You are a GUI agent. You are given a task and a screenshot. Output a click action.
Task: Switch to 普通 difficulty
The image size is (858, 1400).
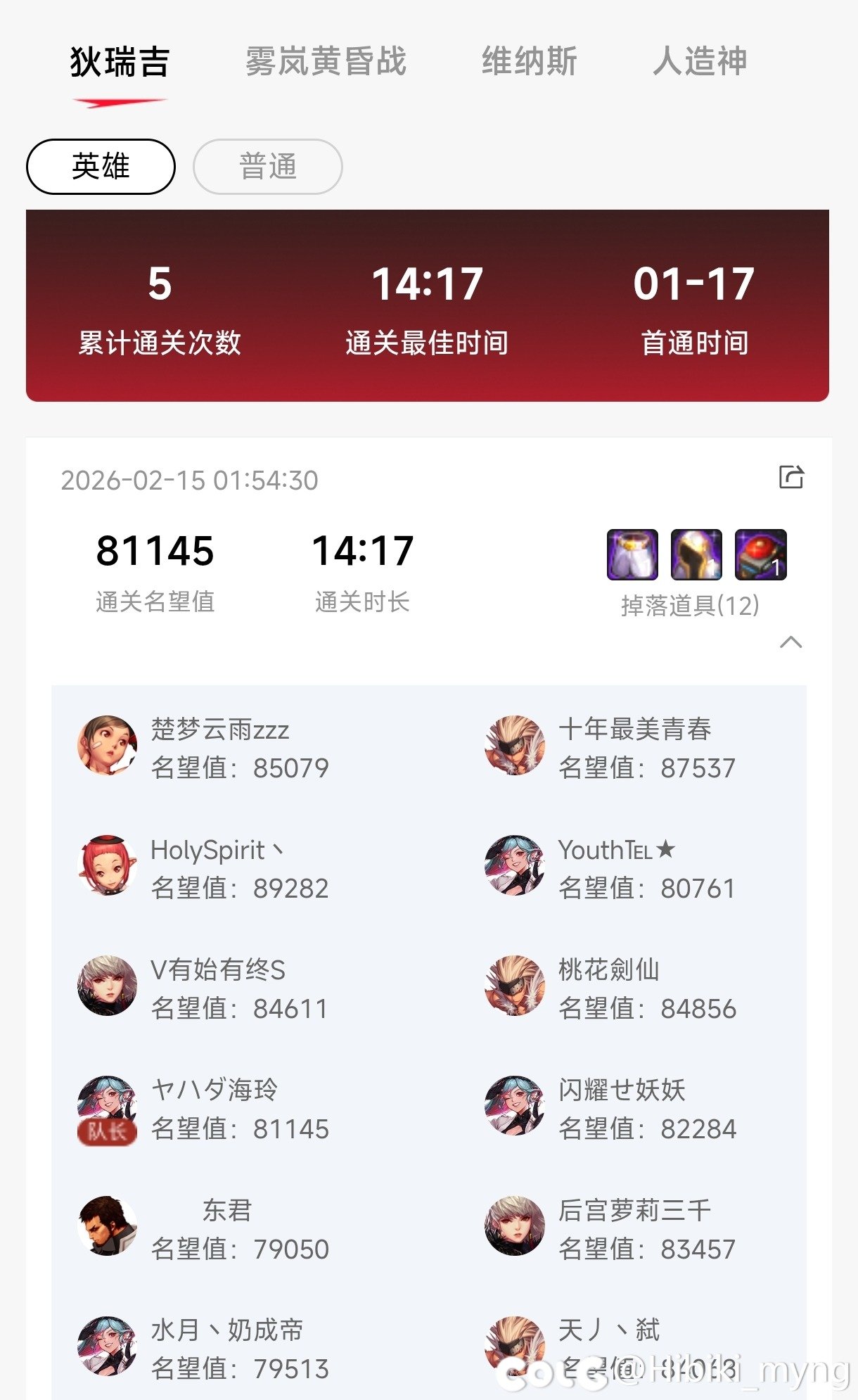[268, 167]
